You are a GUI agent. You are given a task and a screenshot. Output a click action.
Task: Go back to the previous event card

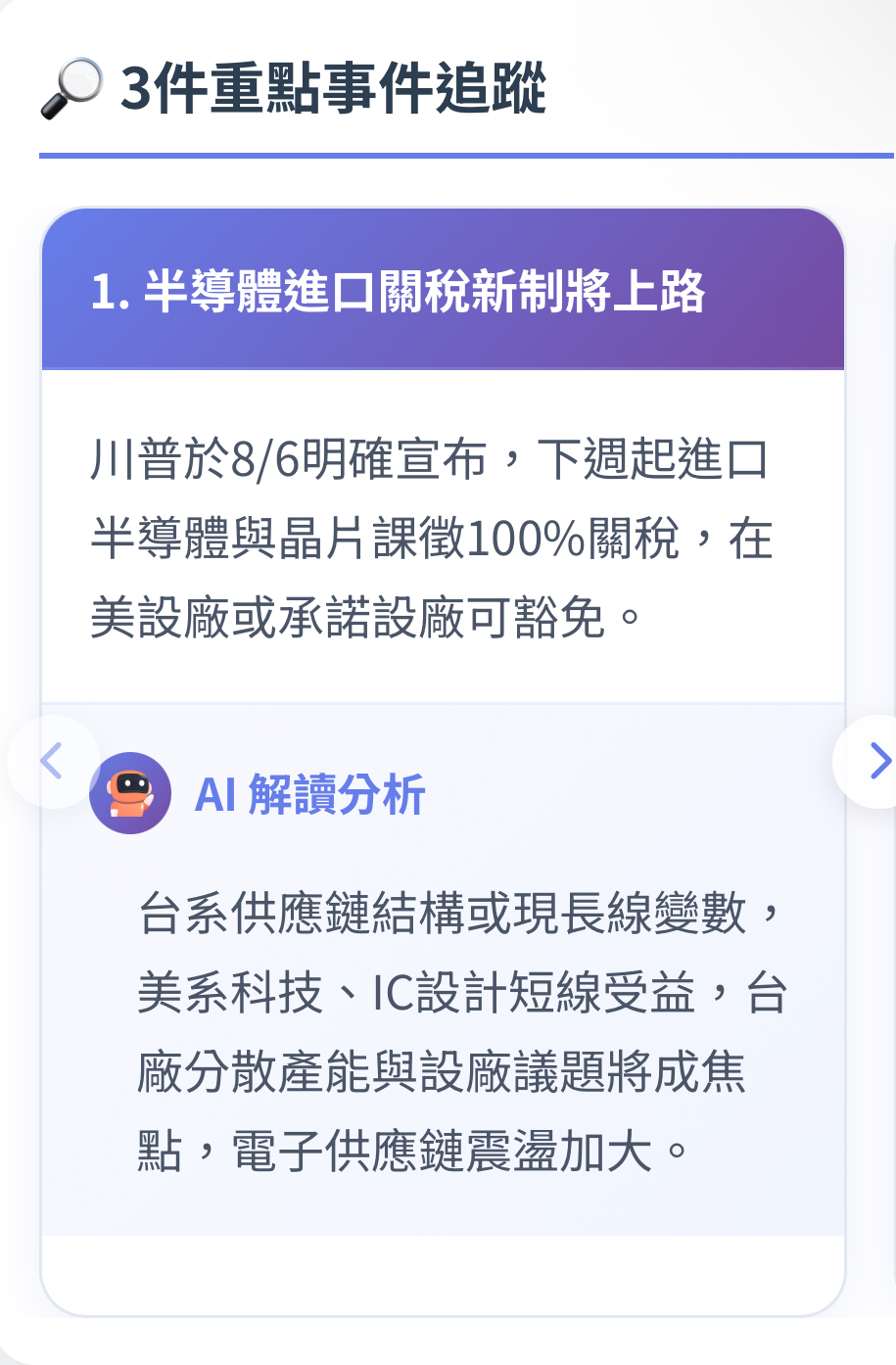click(51, 761)
